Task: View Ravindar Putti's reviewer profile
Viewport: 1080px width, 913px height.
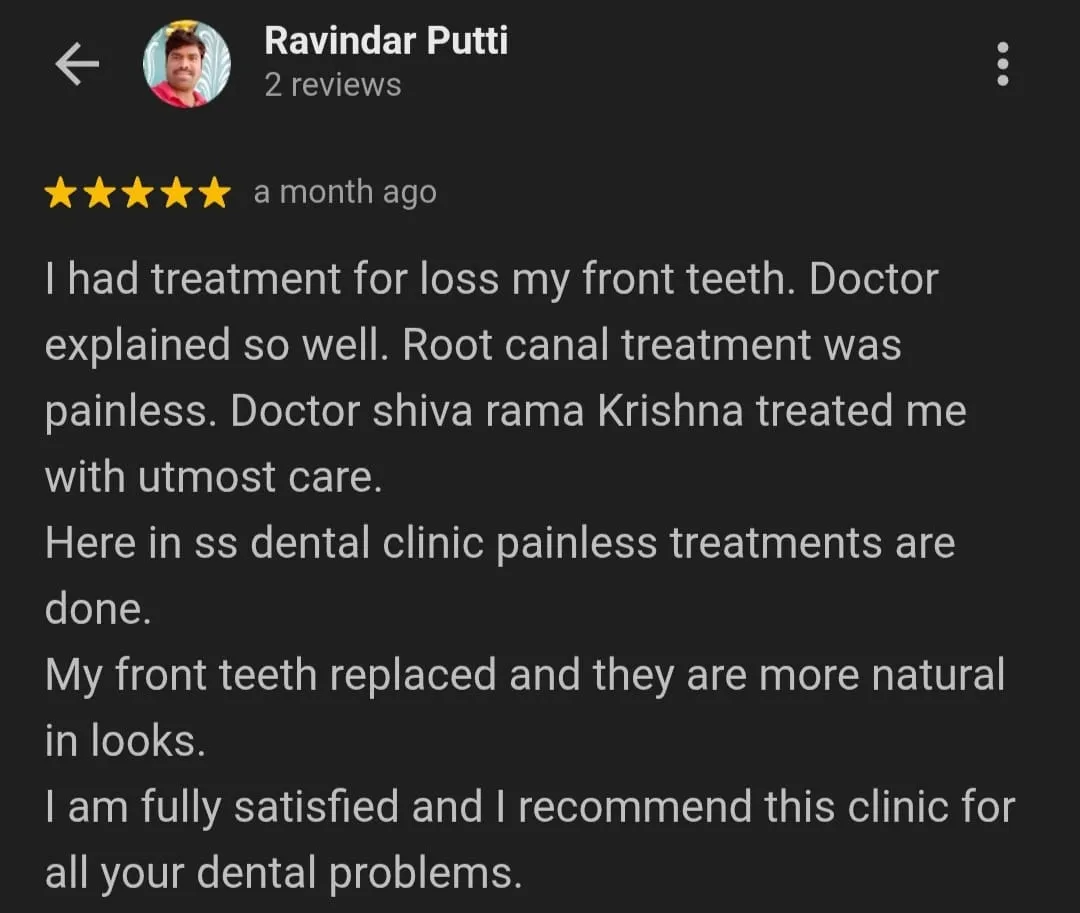Action: (385, 42)
